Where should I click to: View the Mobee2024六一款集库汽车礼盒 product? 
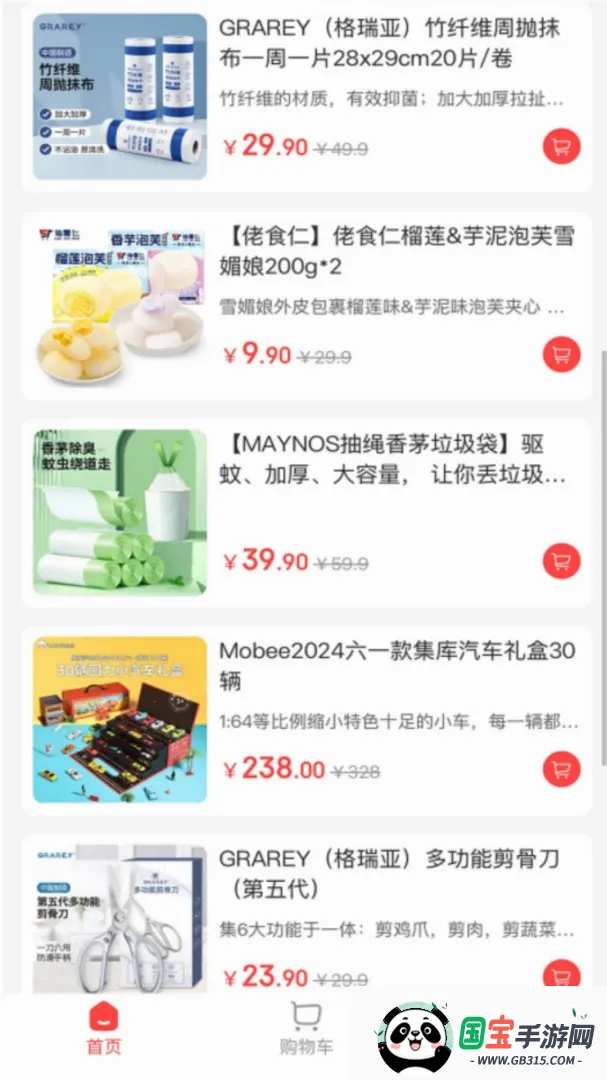click(307, 720)
